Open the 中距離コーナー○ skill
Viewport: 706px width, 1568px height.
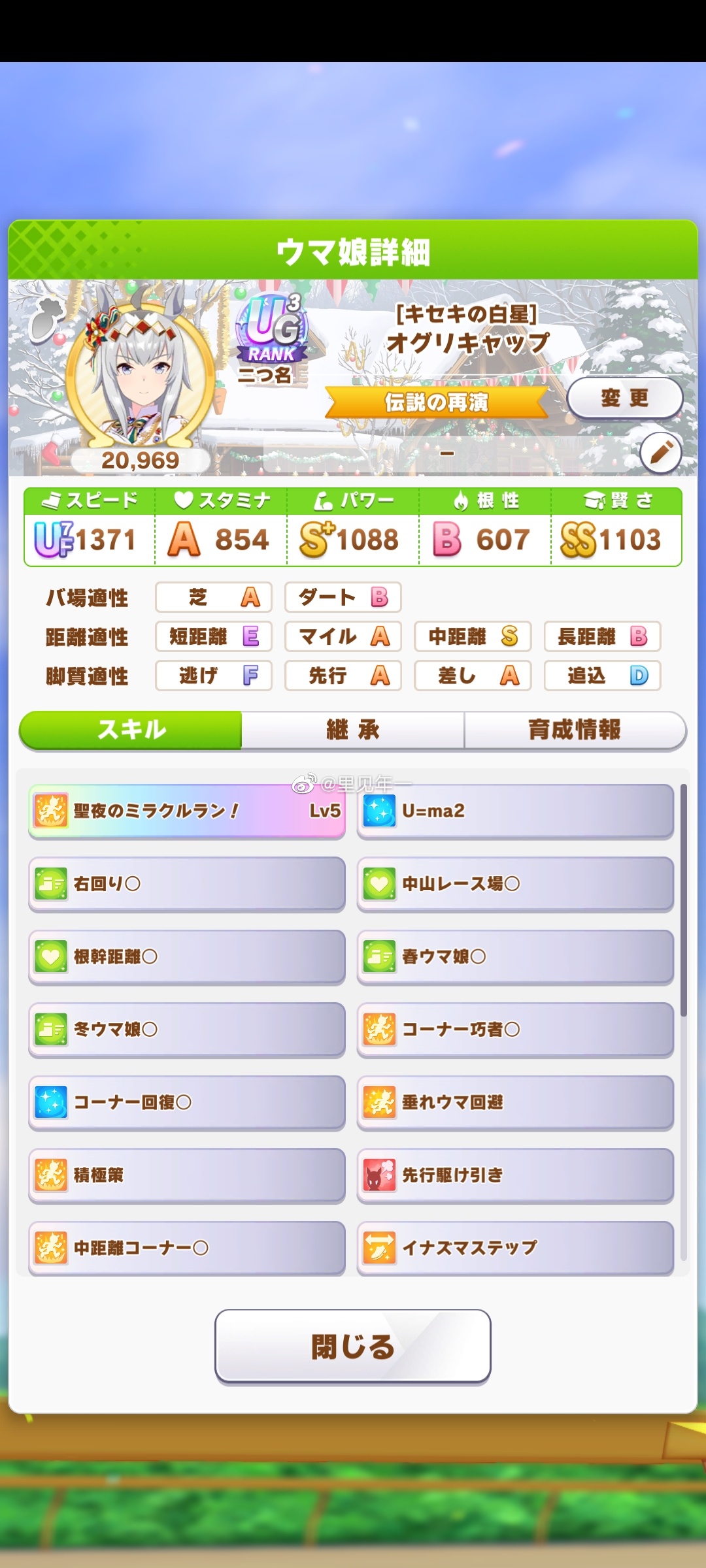coord(187,1248)
